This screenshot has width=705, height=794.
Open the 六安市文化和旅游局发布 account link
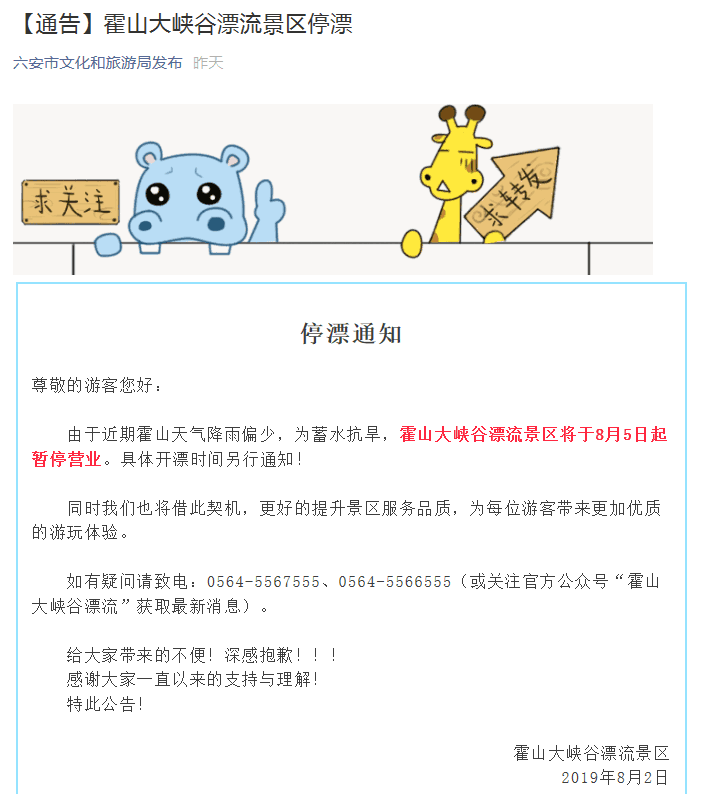(98, 63)
